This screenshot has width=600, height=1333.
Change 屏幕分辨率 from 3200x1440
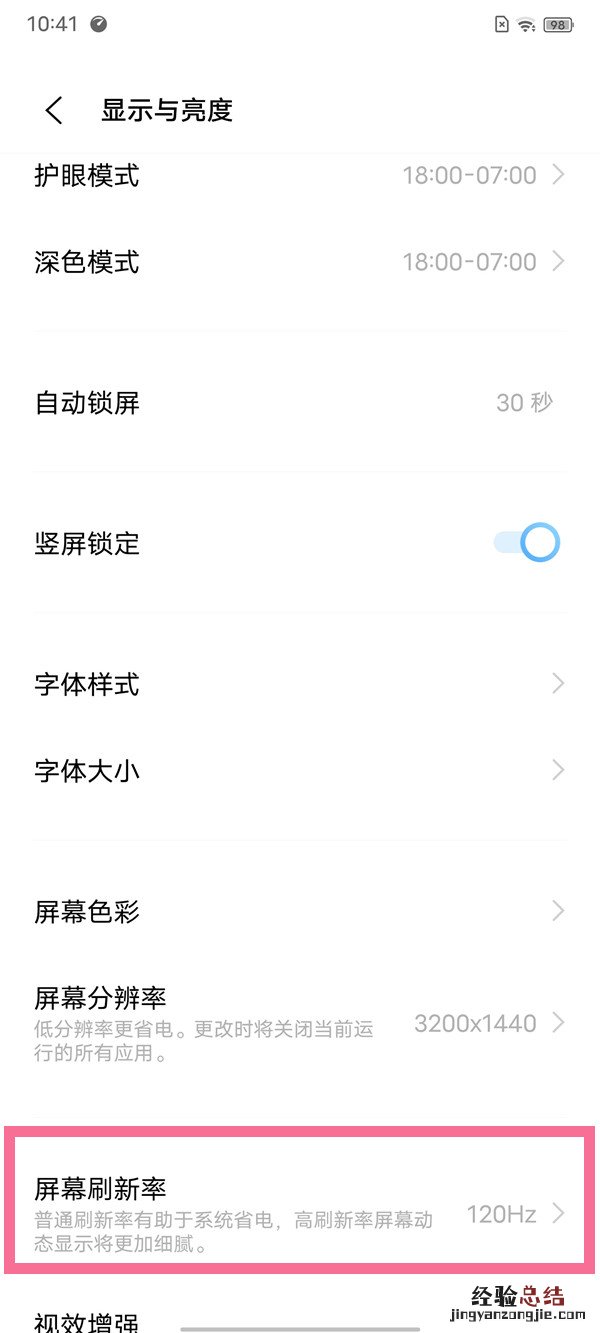(300, 1022)
